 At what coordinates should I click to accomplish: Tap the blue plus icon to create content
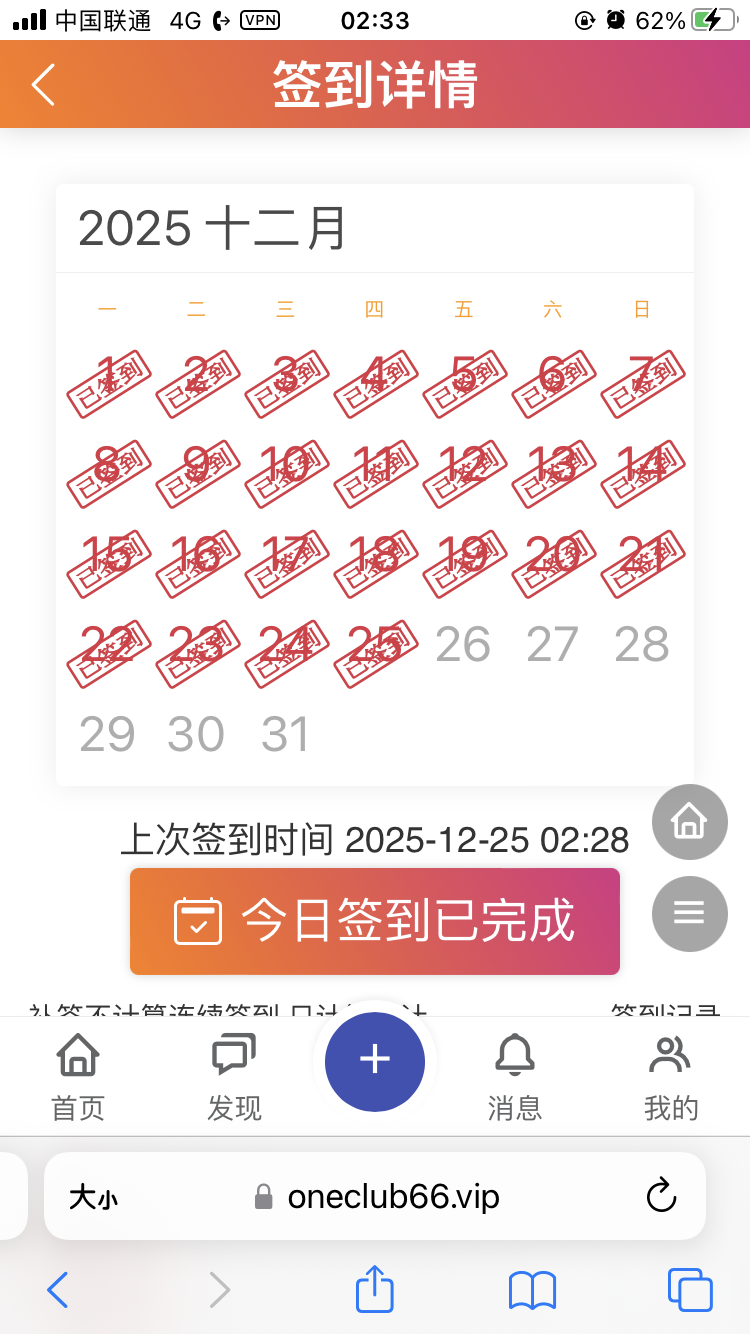pyautogui.click(x=374, y=1062)
